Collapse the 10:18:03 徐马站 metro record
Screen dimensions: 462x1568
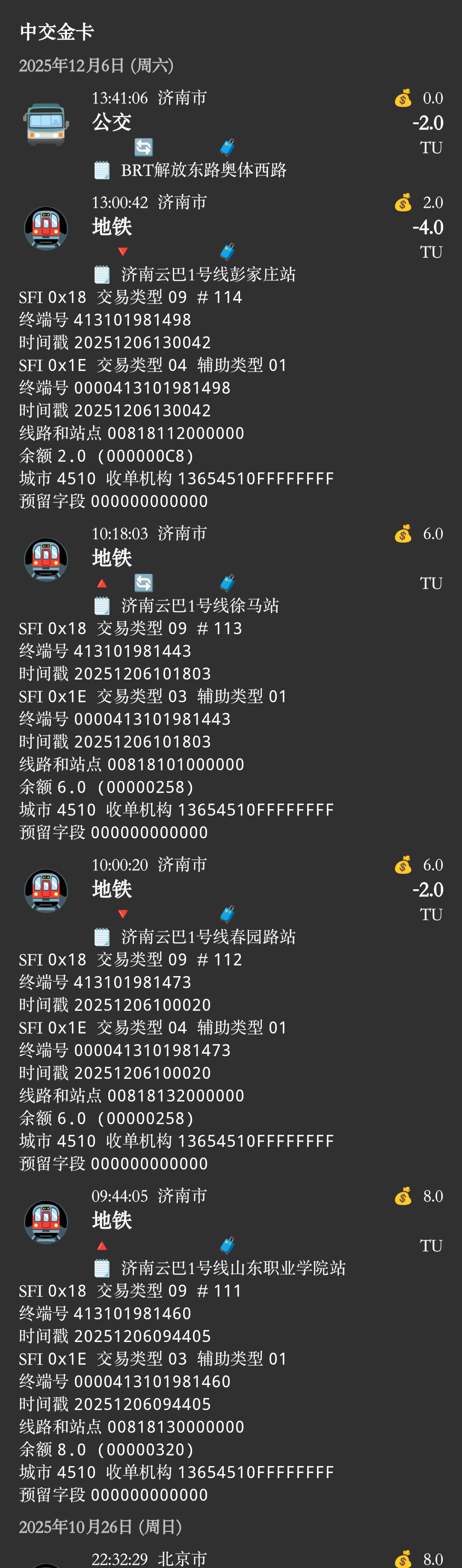click(231, 568)
